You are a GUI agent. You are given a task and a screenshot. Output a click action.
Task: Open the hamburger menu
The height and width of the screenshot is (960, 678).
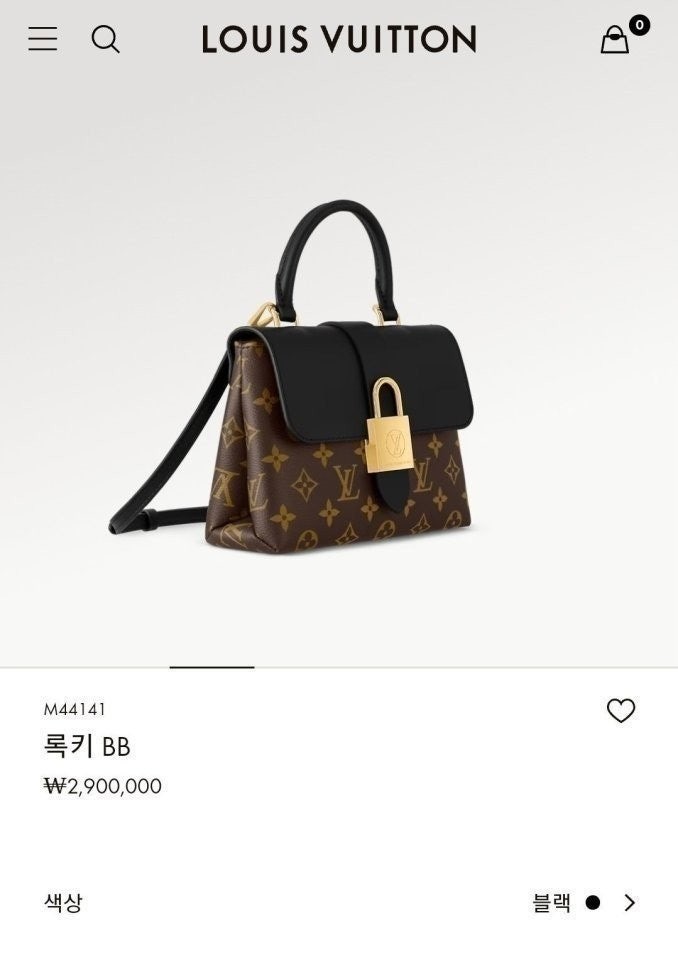click(x=42, y=39)
